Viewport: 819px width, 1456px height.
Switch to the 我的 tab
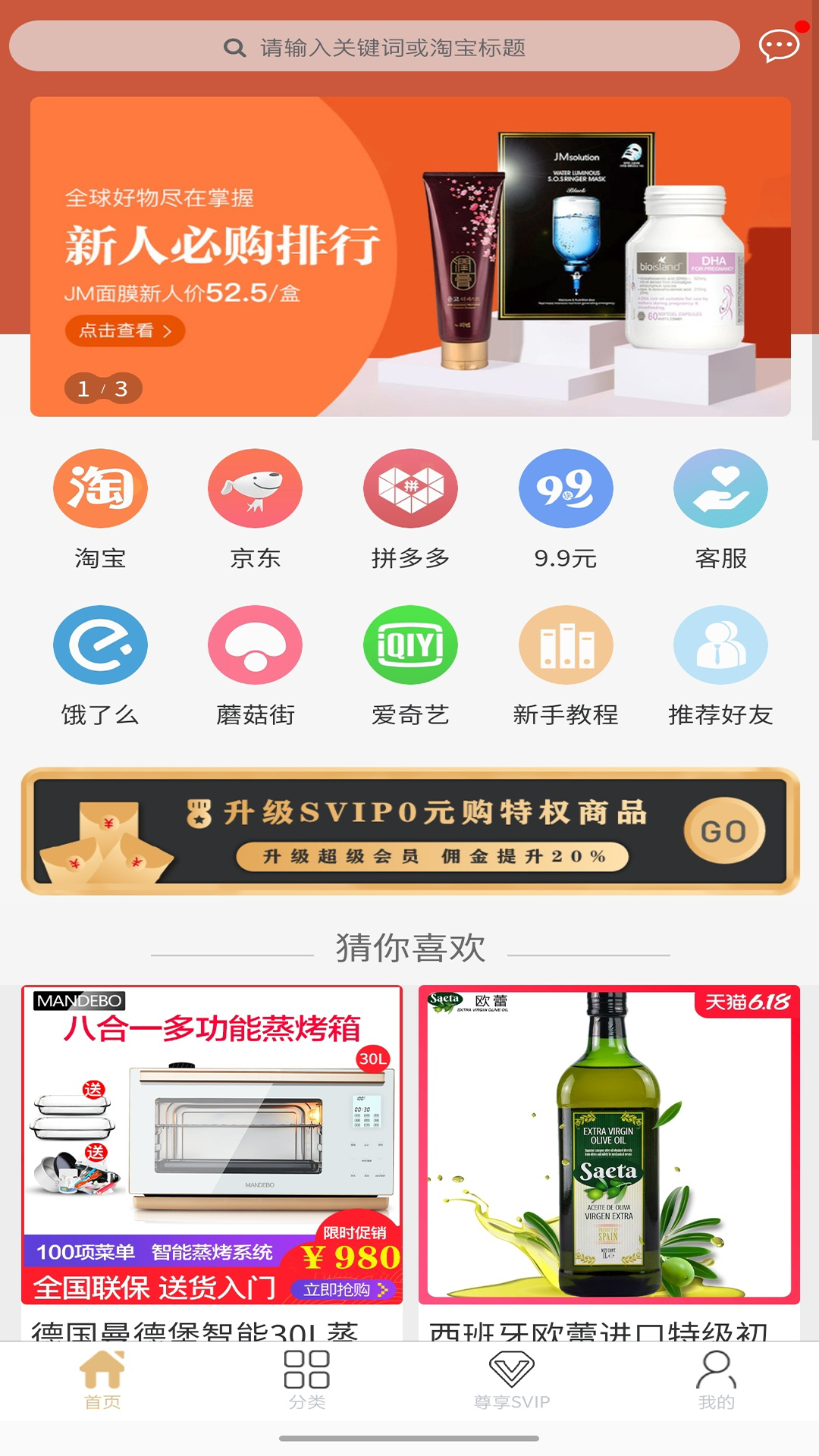(716, 1380)
